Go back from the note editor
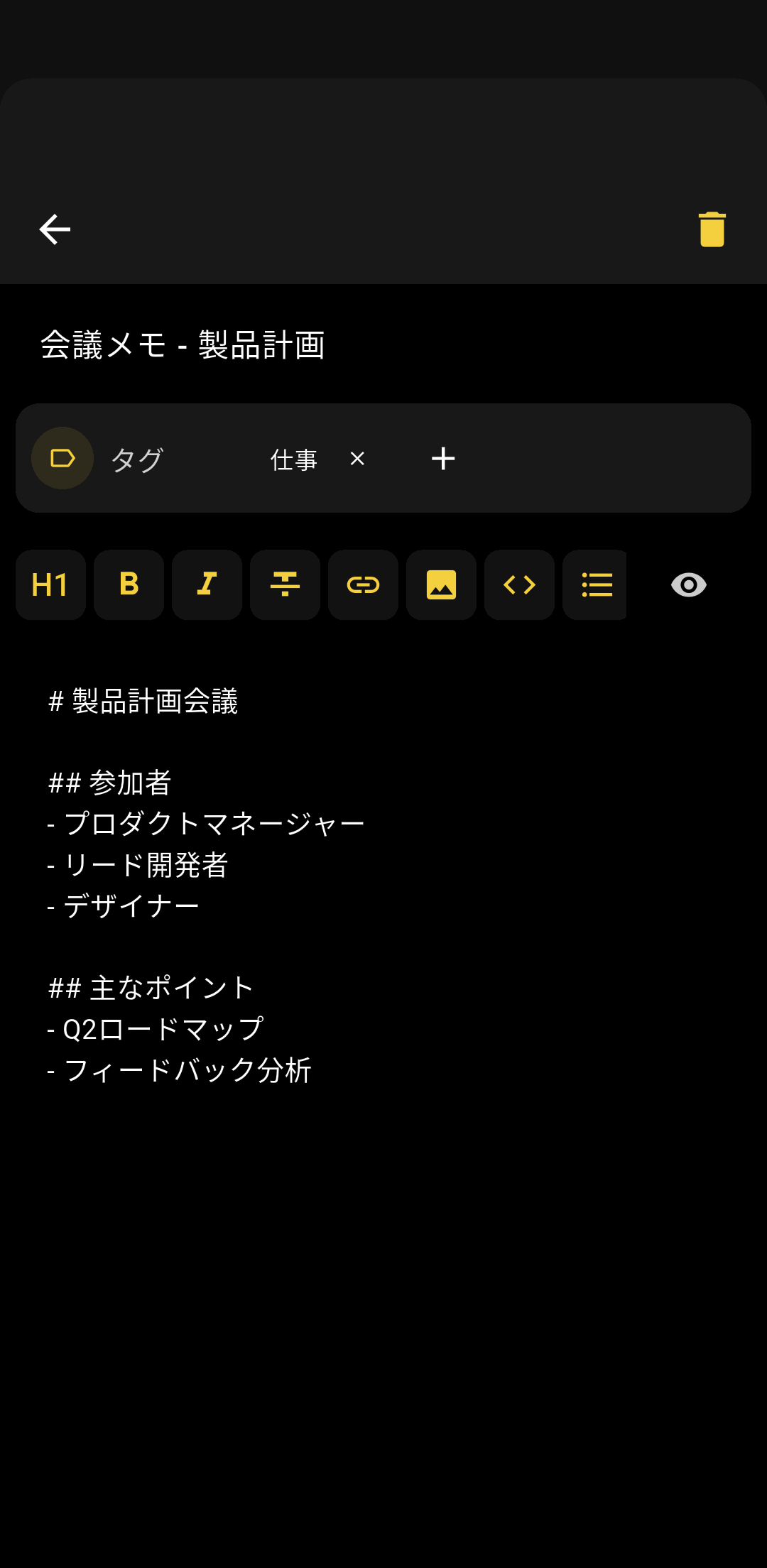Viewport: 767px width, 1568px height. (55, 229)
